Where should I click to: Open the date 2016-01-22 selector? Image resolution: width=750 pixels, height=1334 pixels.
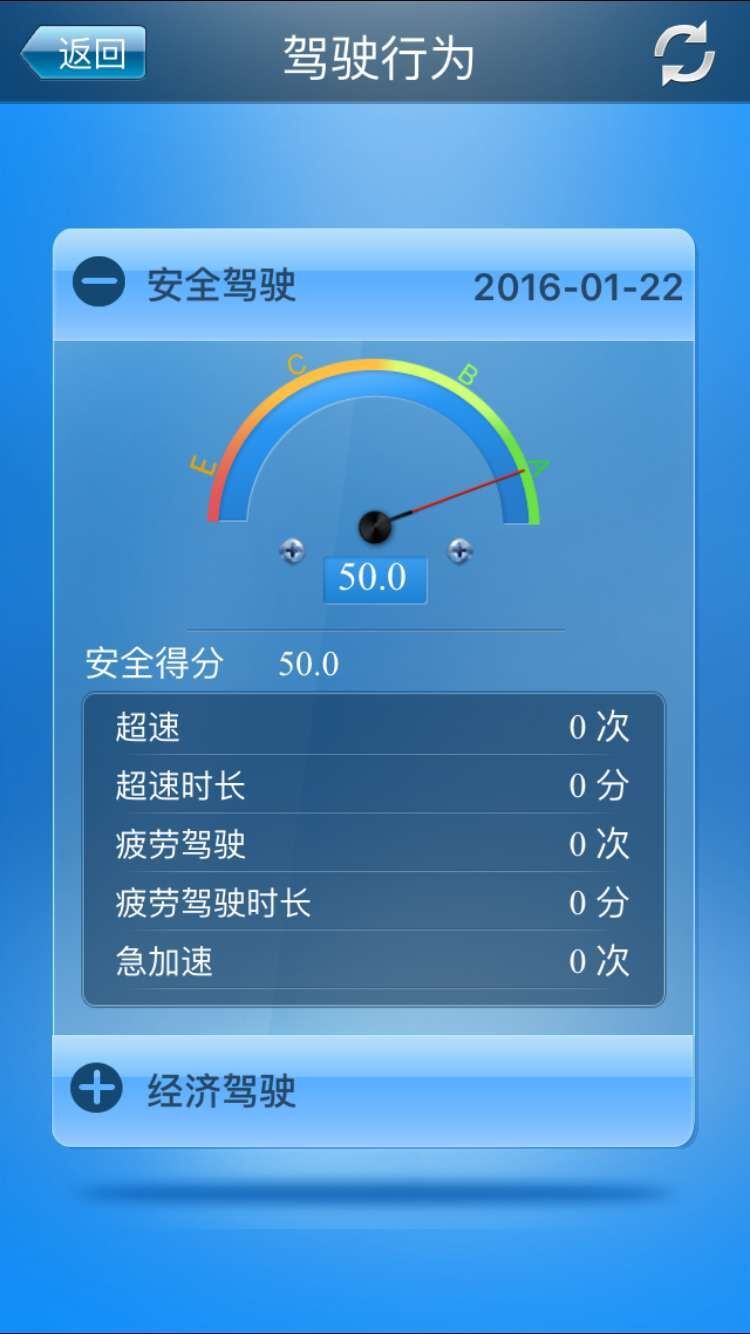point(580,286)
